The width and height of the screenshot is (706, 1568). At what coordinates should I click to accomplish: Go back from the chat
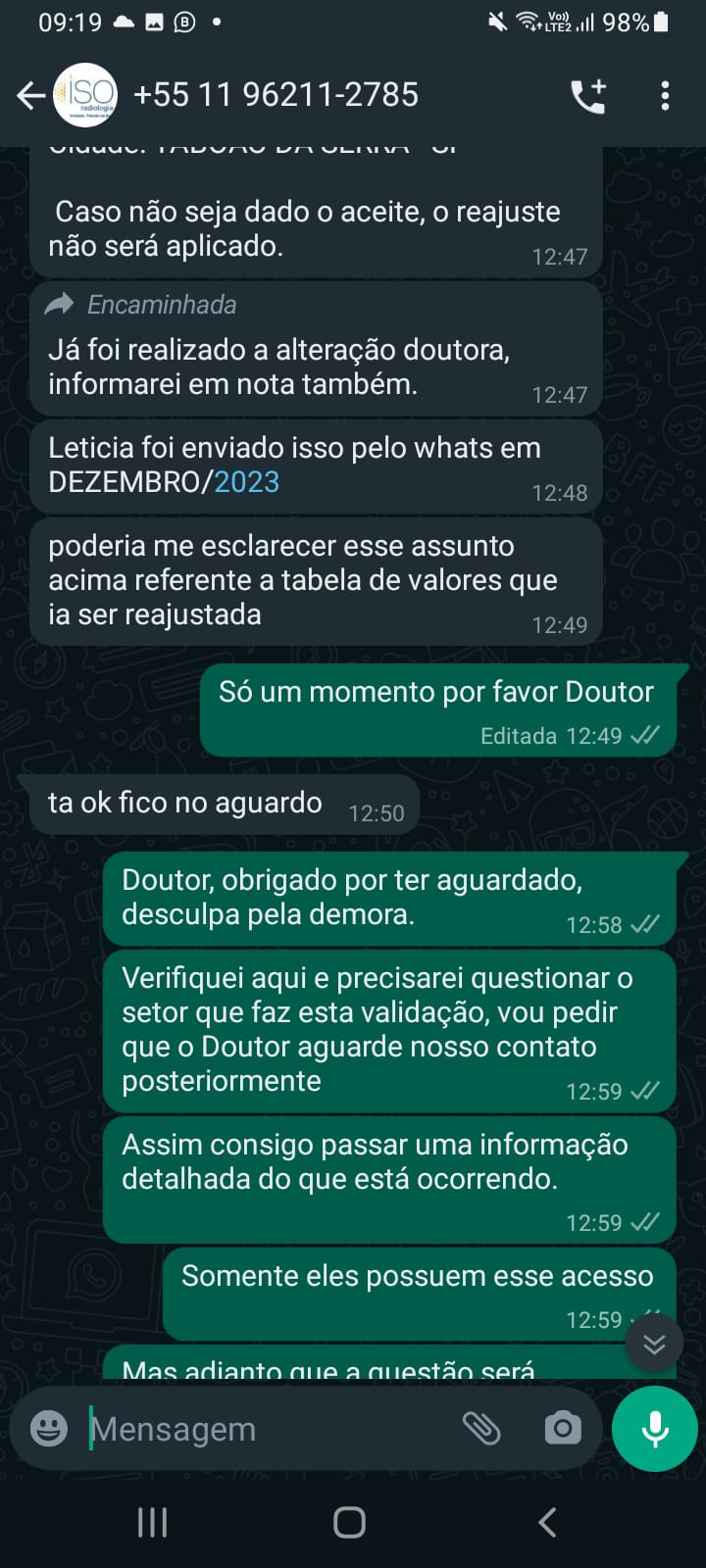click(30, 95)
